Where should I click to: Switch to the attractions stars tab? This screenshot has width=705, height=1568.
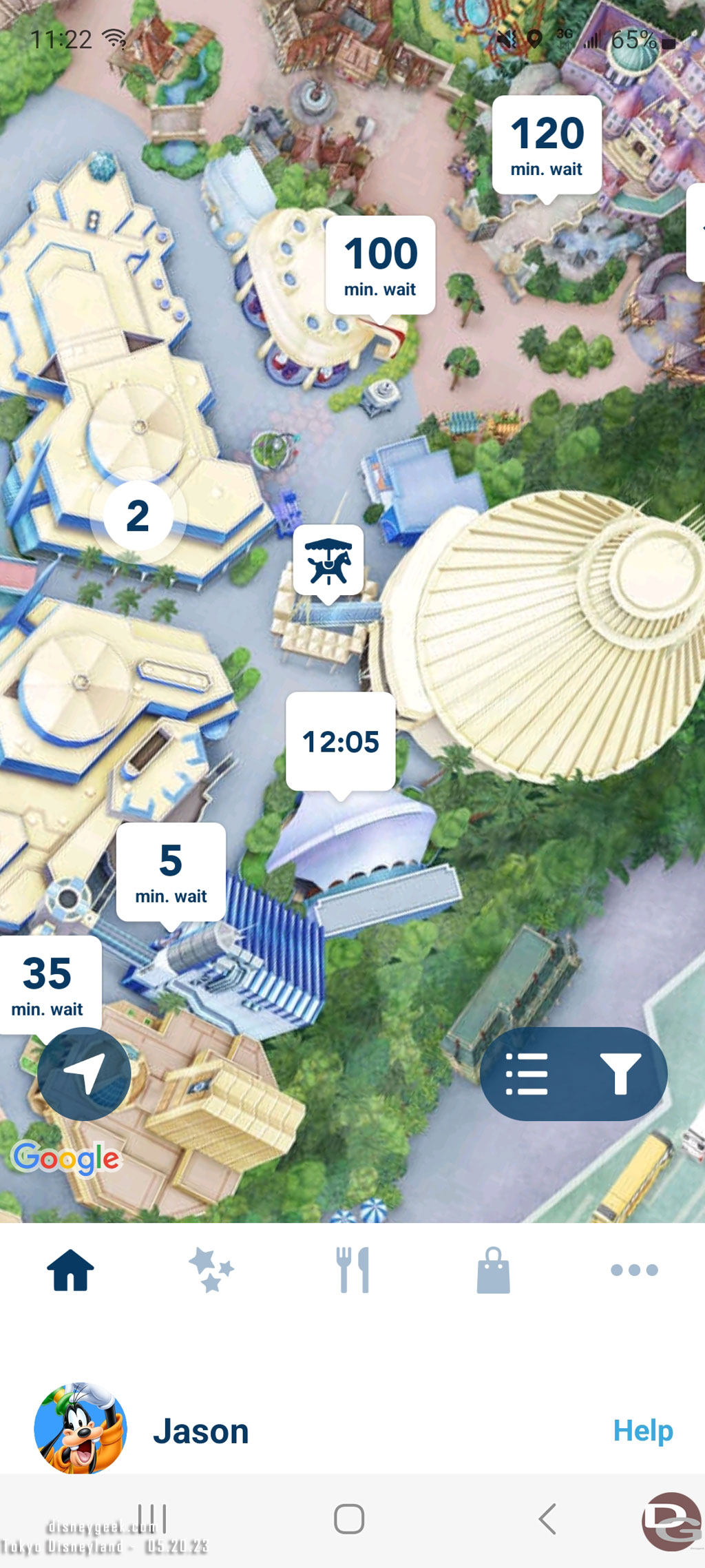coord(211,1270)
